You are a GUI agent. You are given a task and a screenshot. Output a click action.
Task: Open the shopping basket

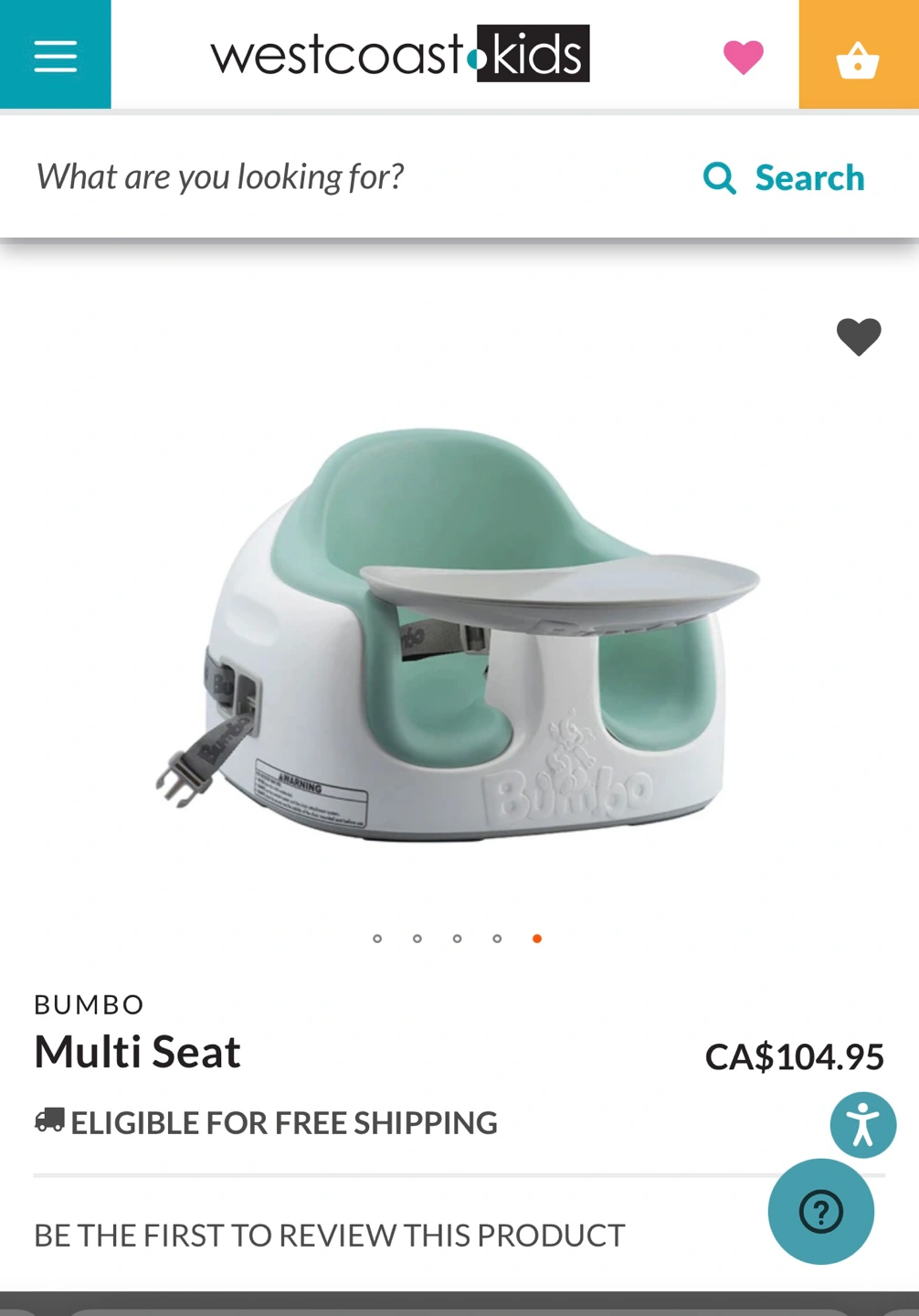coord(858,57)
